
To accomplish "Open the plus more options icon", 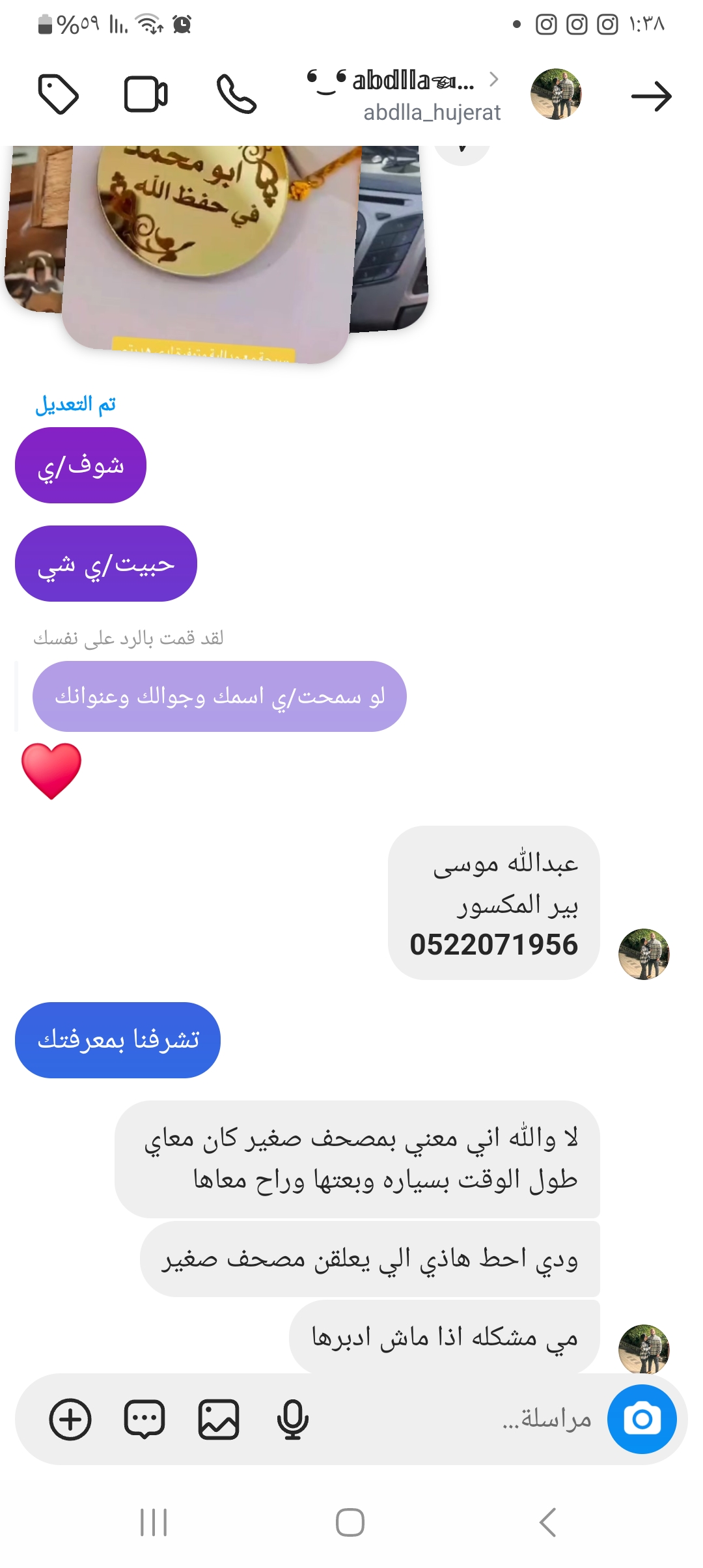I will click(x=70, y=1419).
